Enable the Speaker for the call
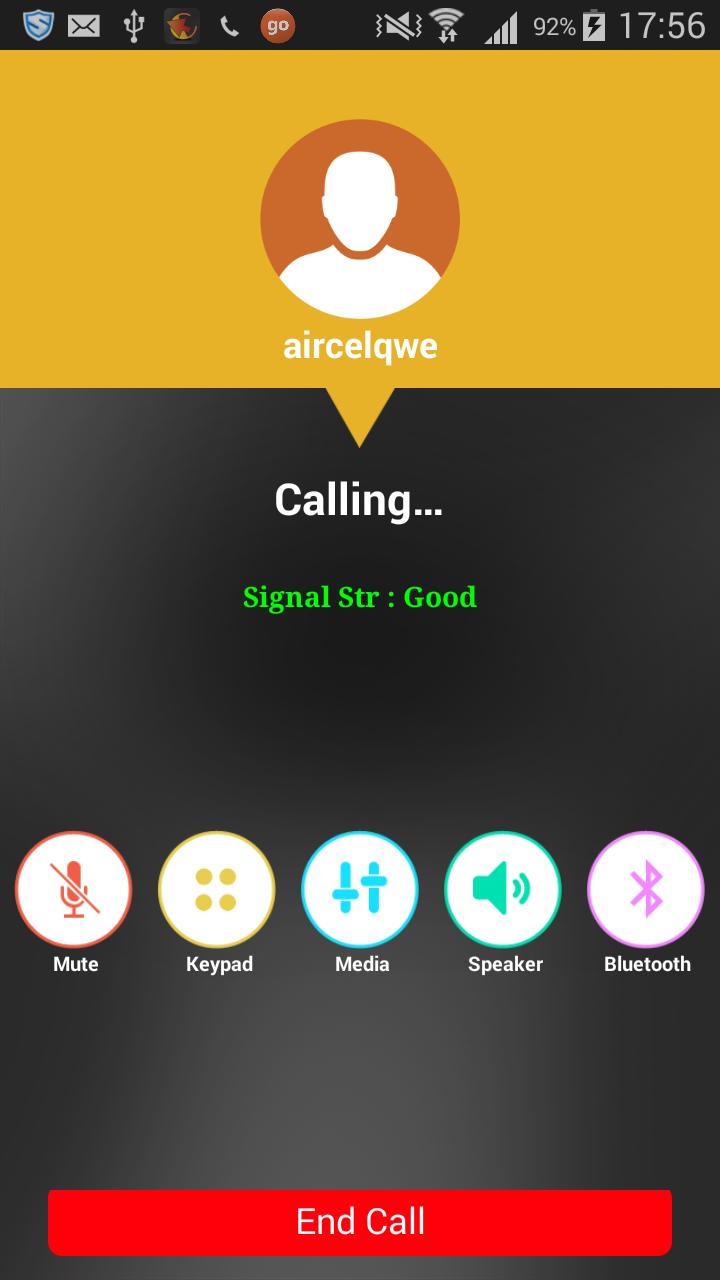The width and height of the screenshot is (720, 1280). click(502, 889)
